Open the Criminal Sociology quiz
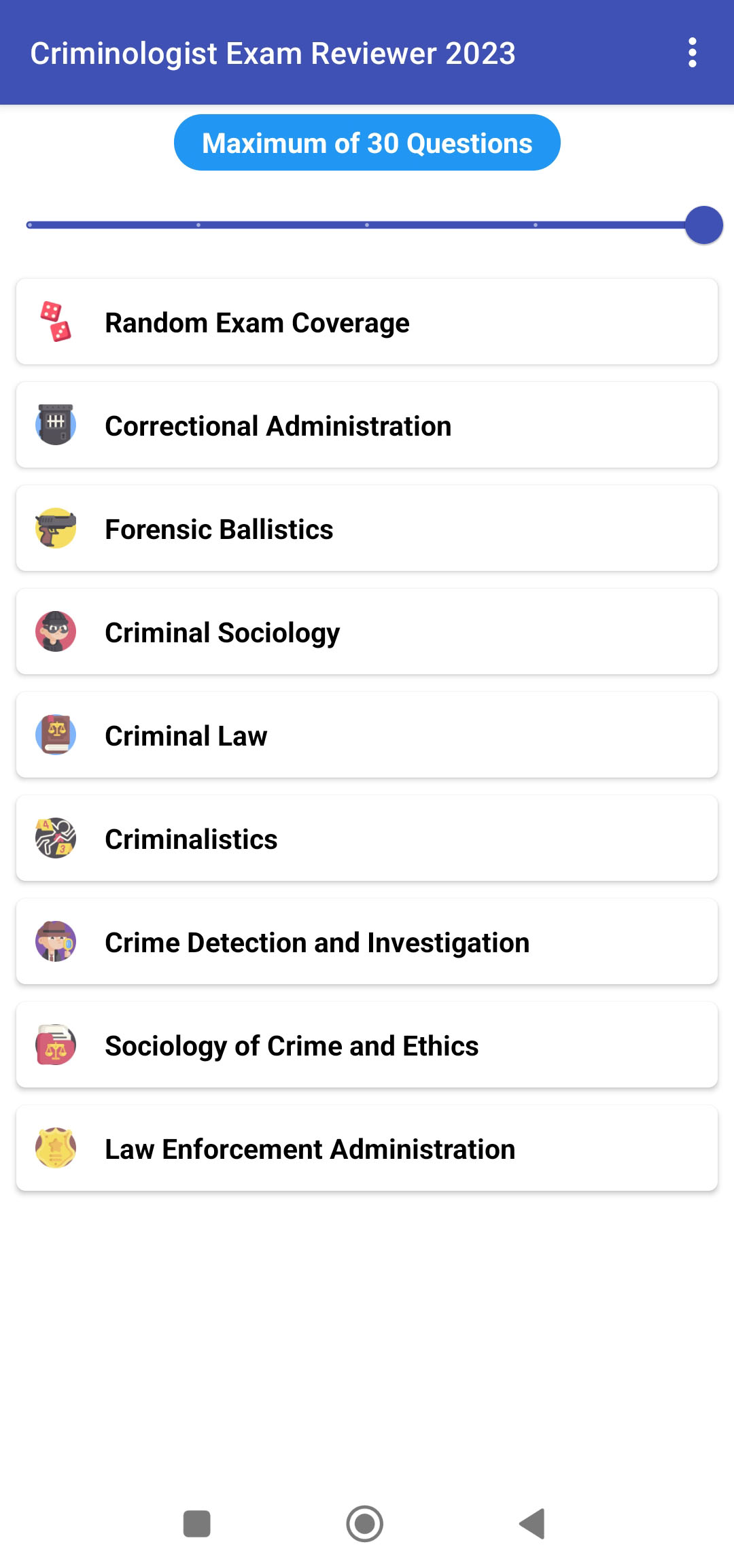 367,631
